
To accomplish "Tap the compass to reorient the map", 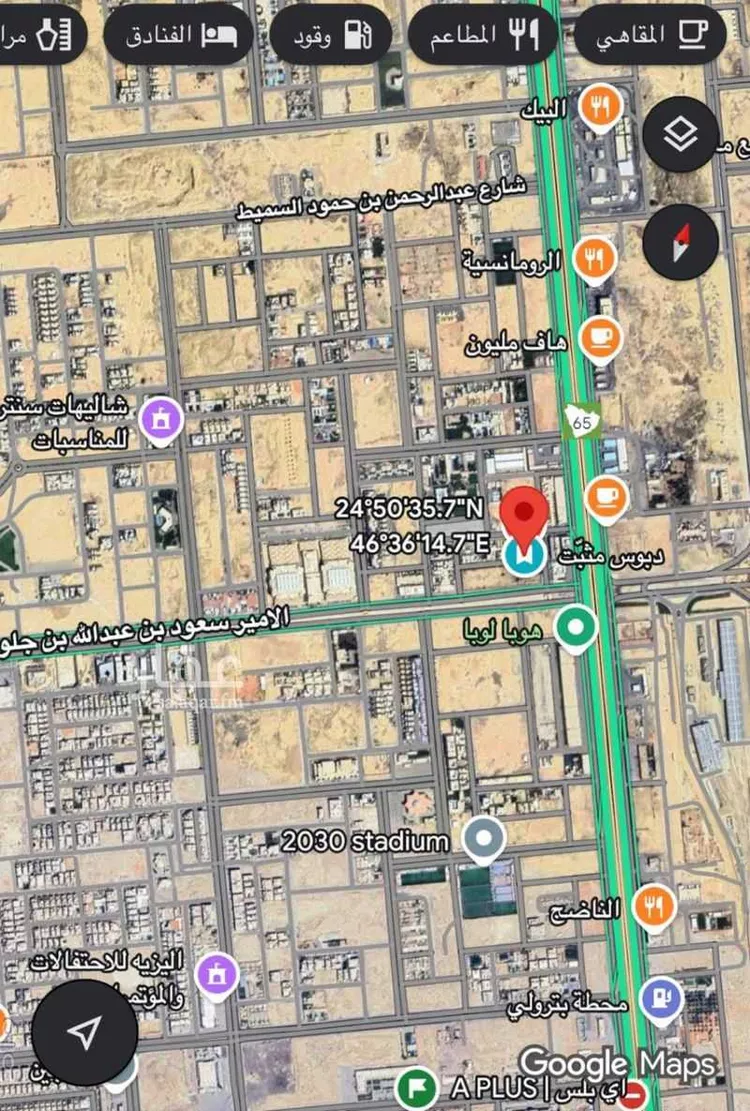I will pos(680,242).
